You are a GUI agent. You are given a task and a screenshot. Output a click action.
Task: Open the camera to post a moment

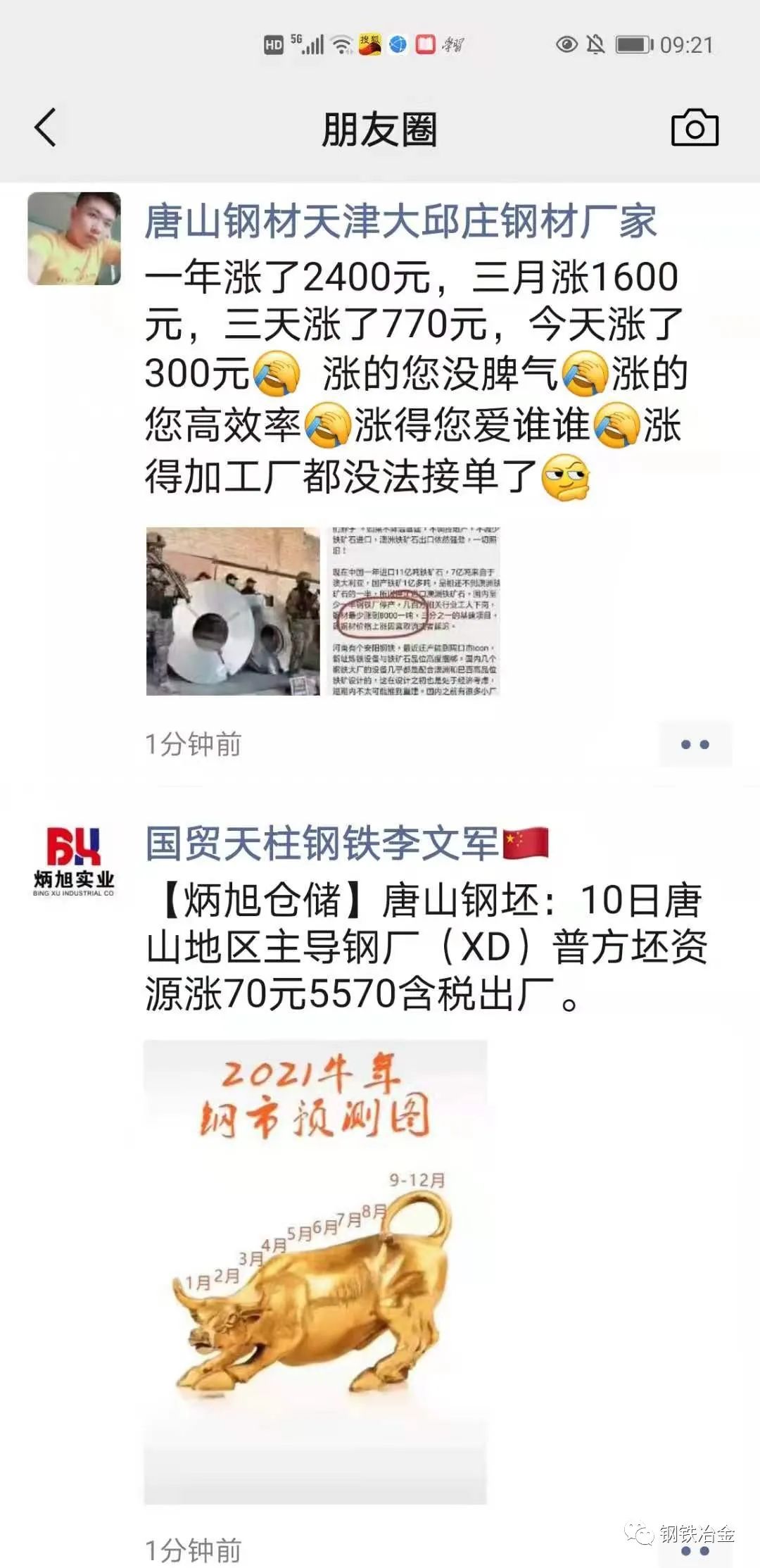click(695, 127)
